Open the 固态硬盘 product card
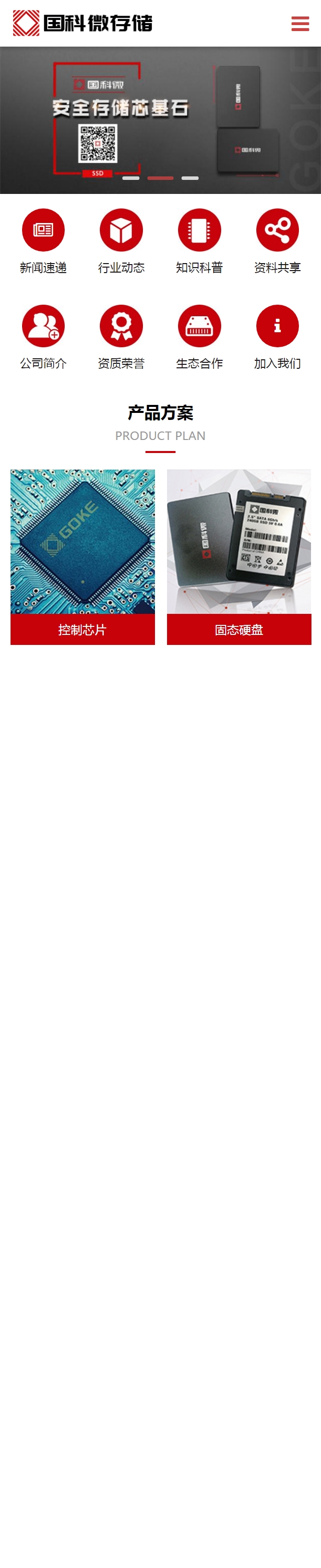Image resolution: width=321 pixels, height=1568 pixels. pos(239,556)
